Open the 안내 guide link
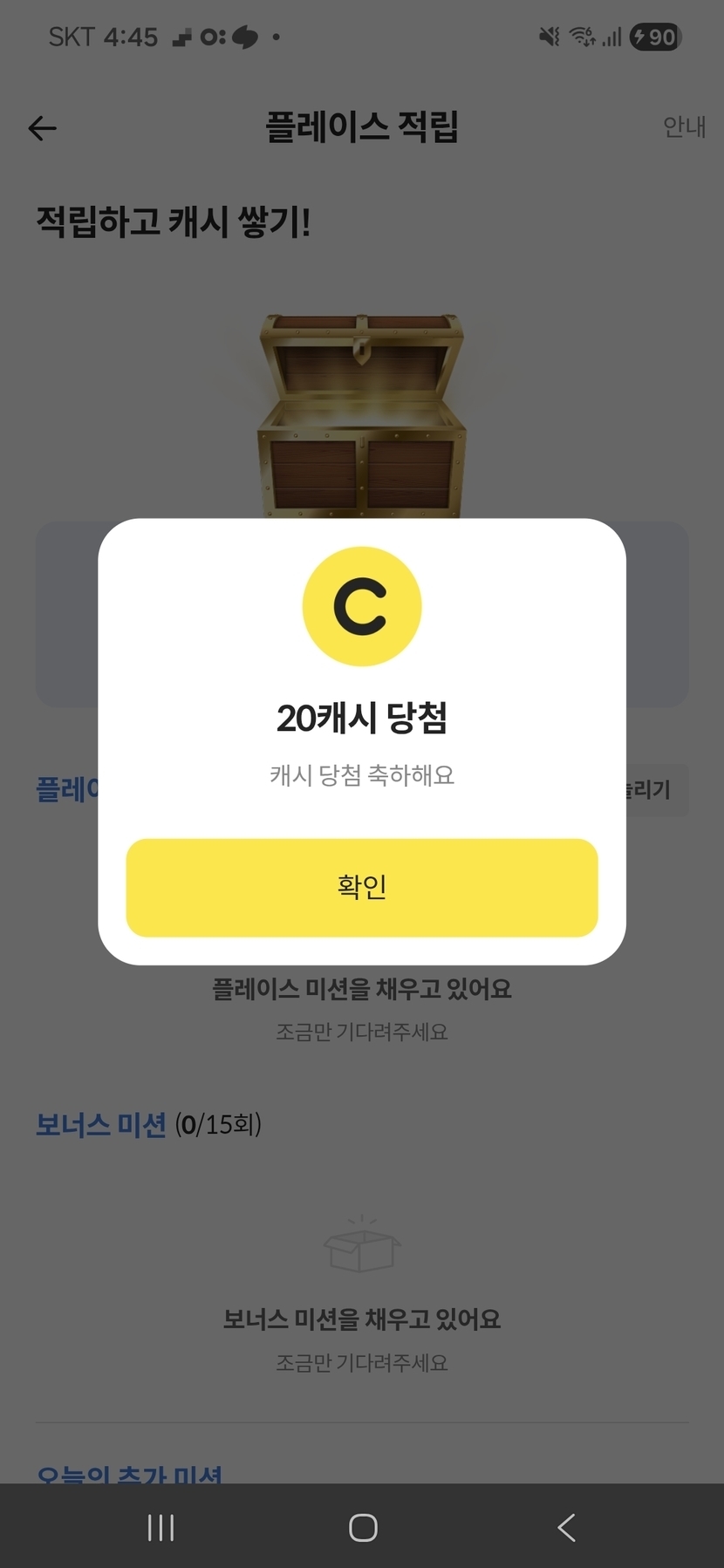The width and height of the screenshot is (724, 1568). click(x=684, y=127)
